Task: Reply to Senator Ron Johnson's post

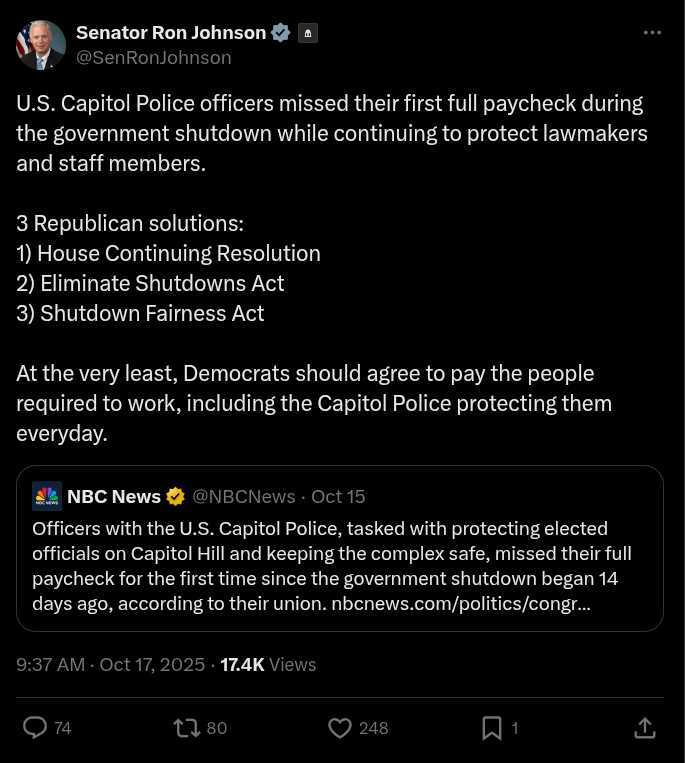Action: [x=35, y=728]
